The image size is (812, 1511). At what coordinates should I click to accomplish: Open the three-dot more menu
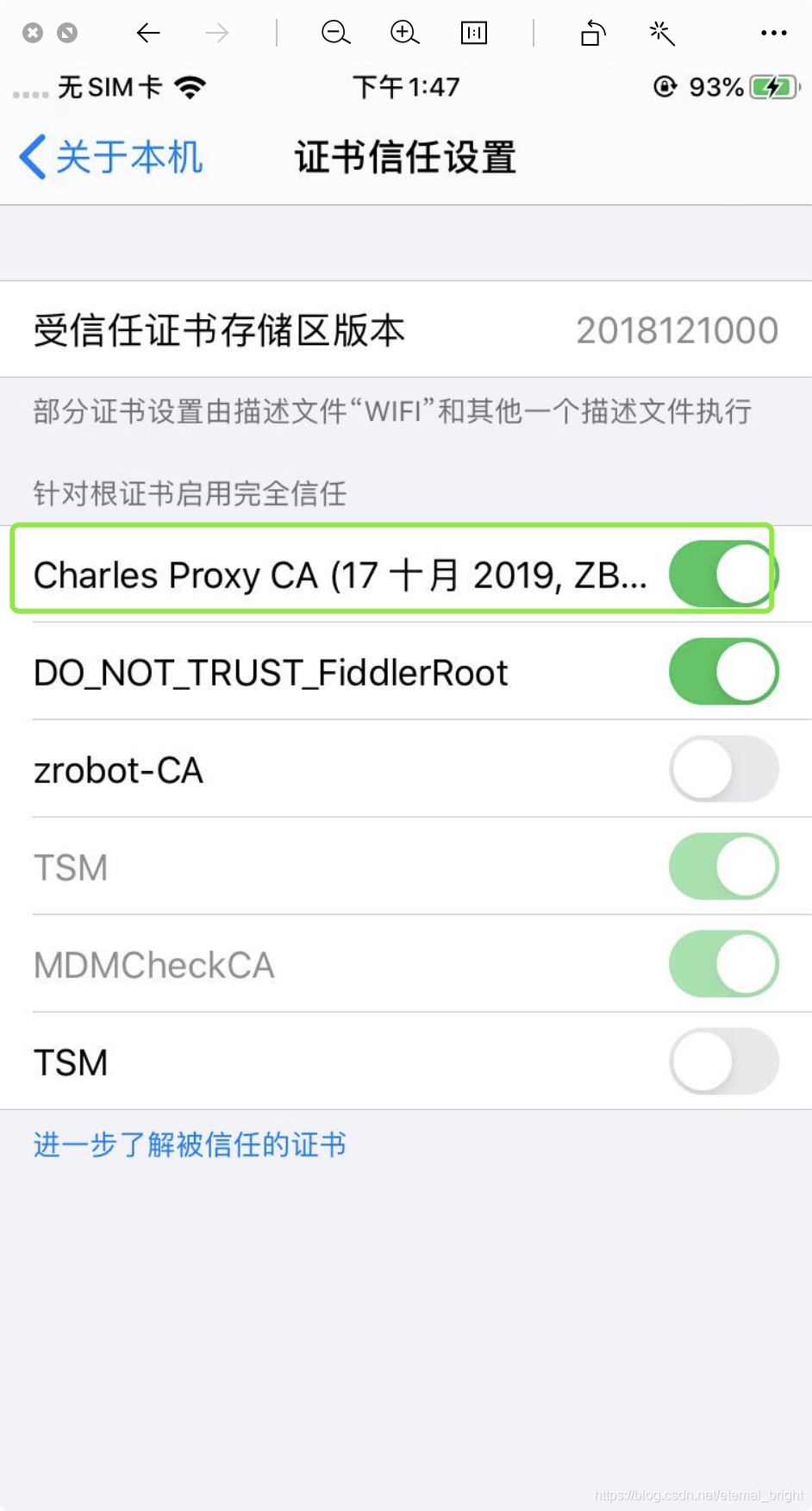coord(773,34)
